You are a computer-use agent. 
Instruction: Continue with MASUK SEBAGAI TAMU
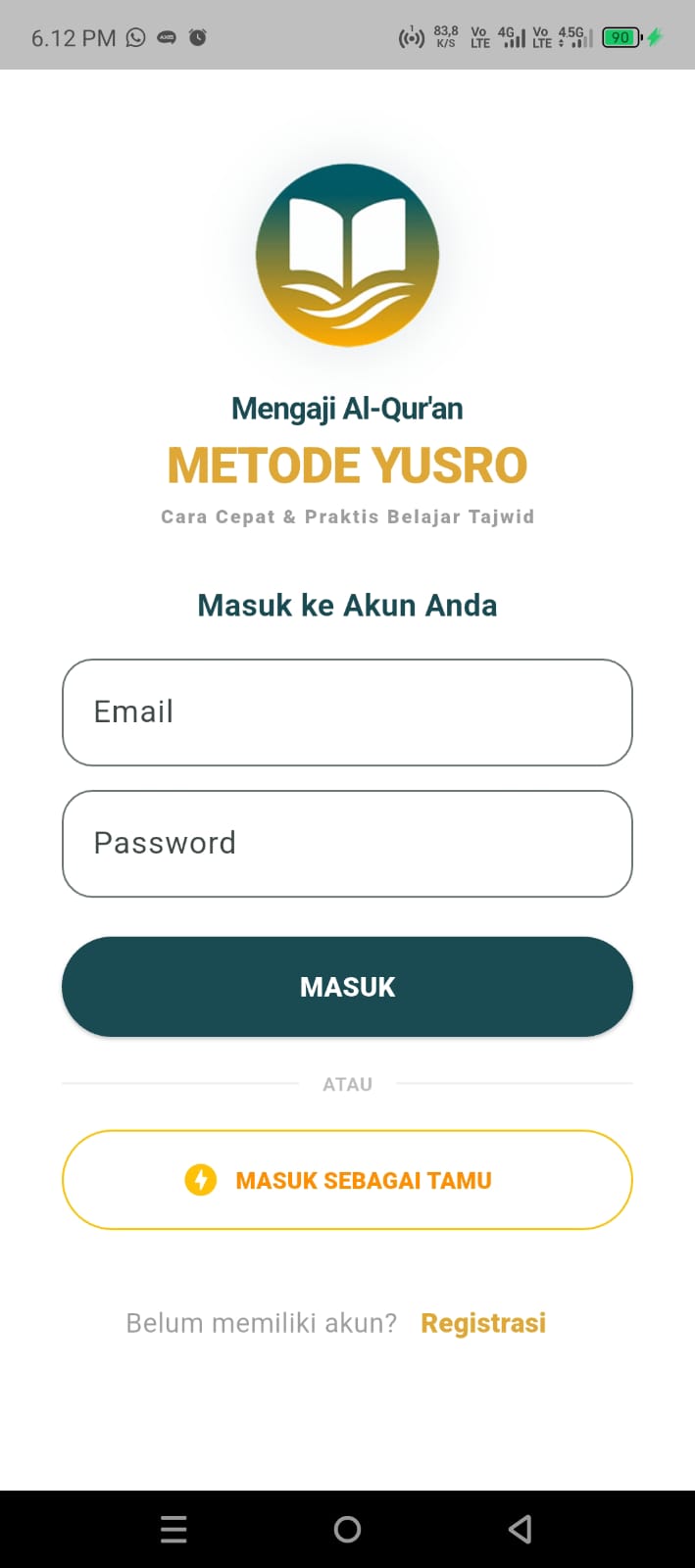click(347, 1180)
